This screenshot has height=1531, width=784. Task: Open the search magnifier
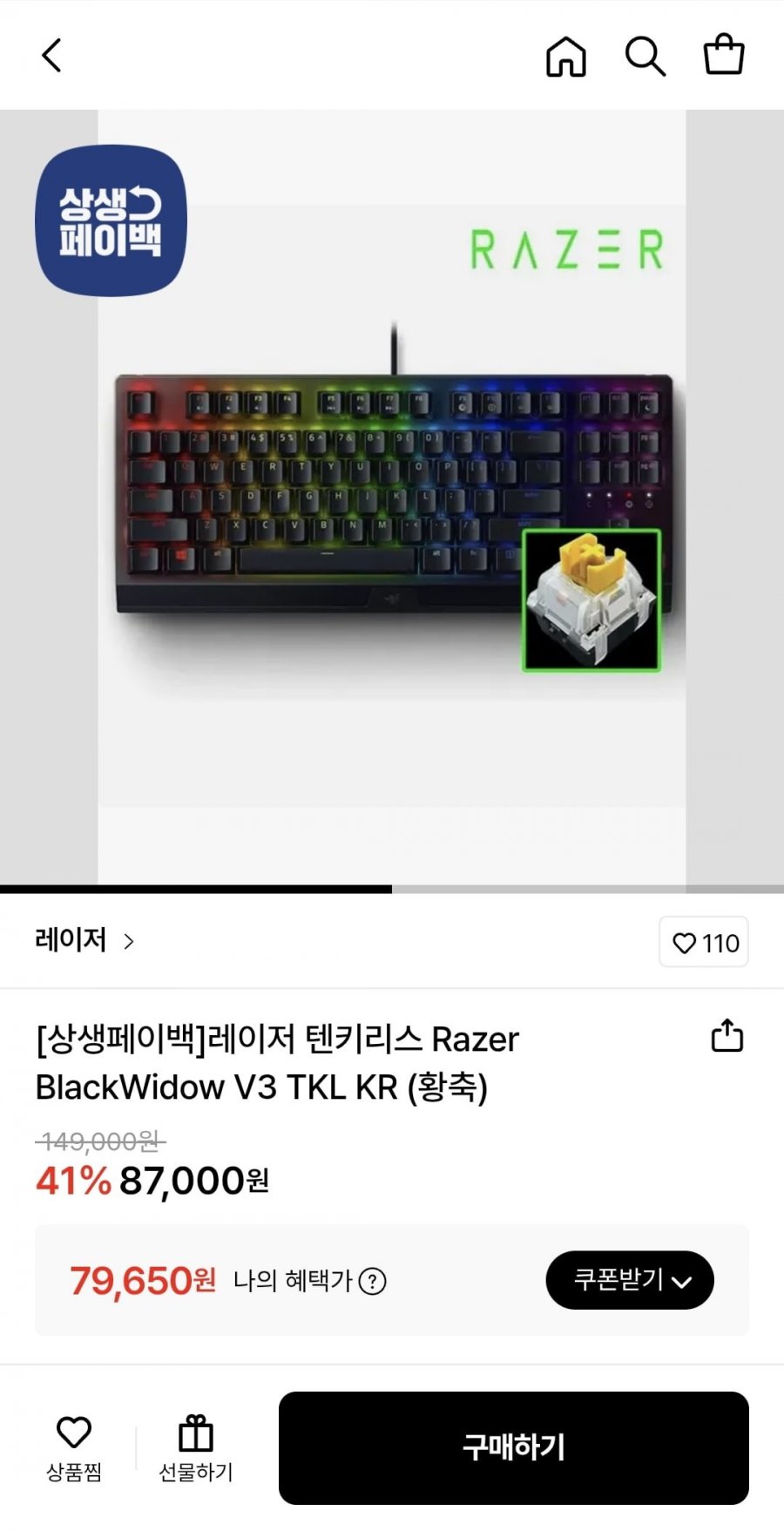645,57
